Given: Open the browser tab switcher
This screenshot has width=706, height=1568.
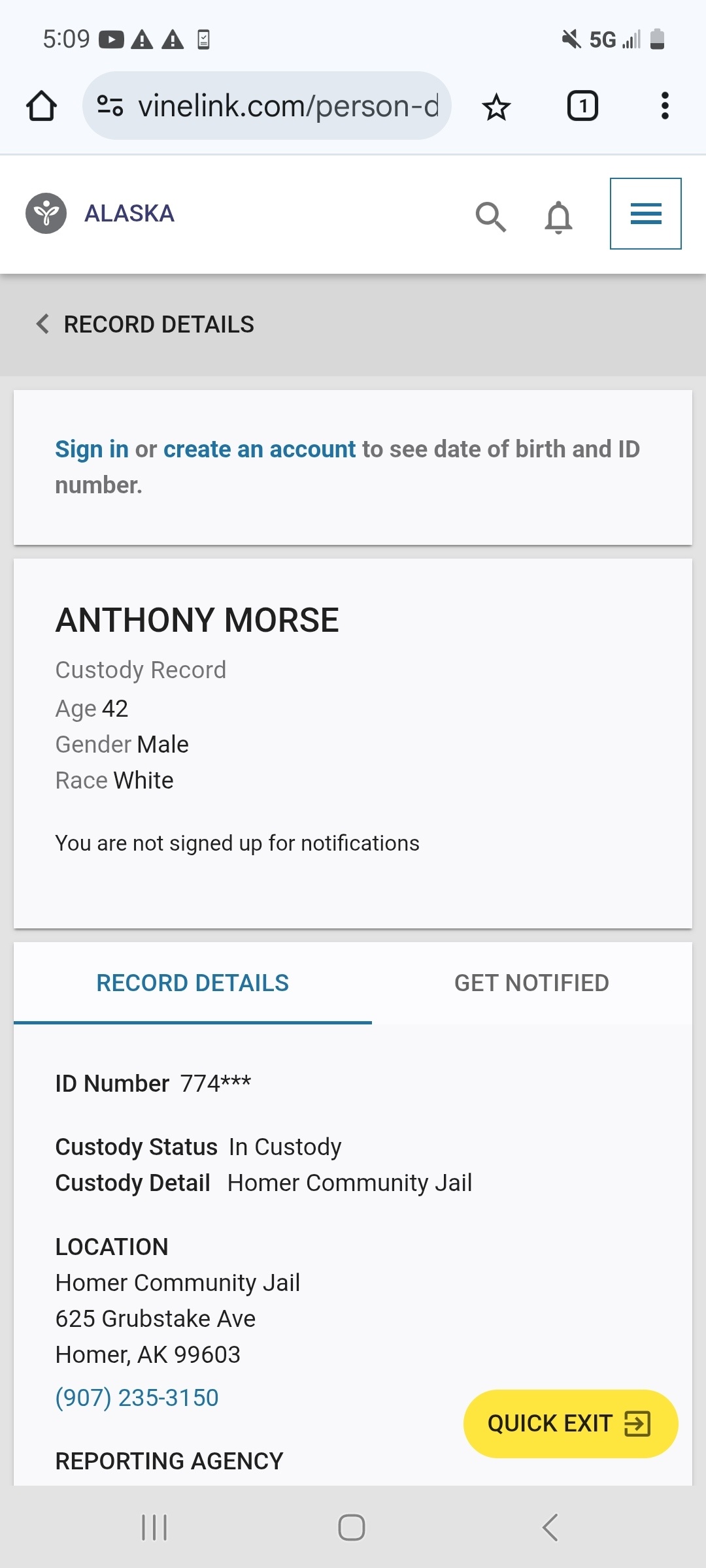Looking at the screenshot, I should pos(582,106).
